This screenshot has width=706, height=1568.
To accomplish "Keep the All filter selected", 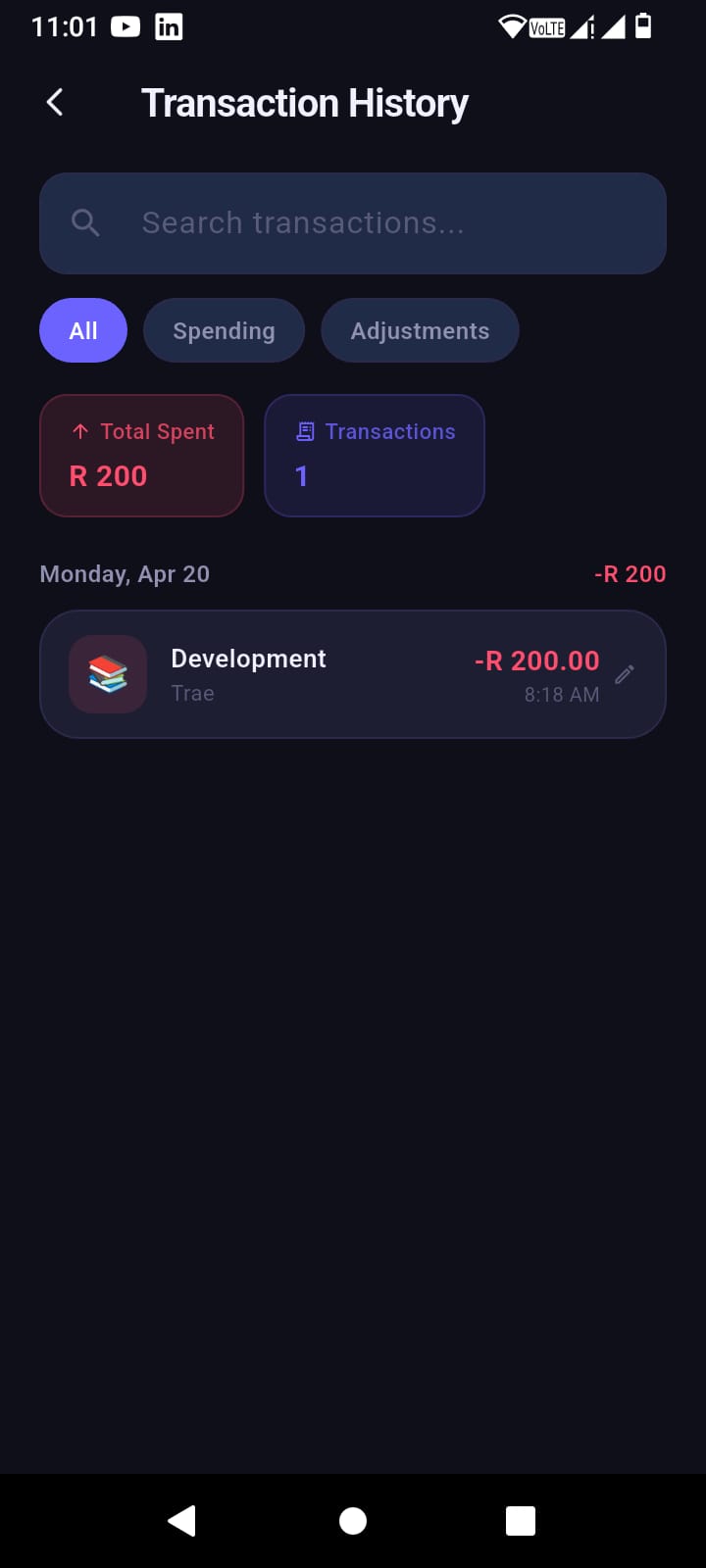I will (82, 330).
